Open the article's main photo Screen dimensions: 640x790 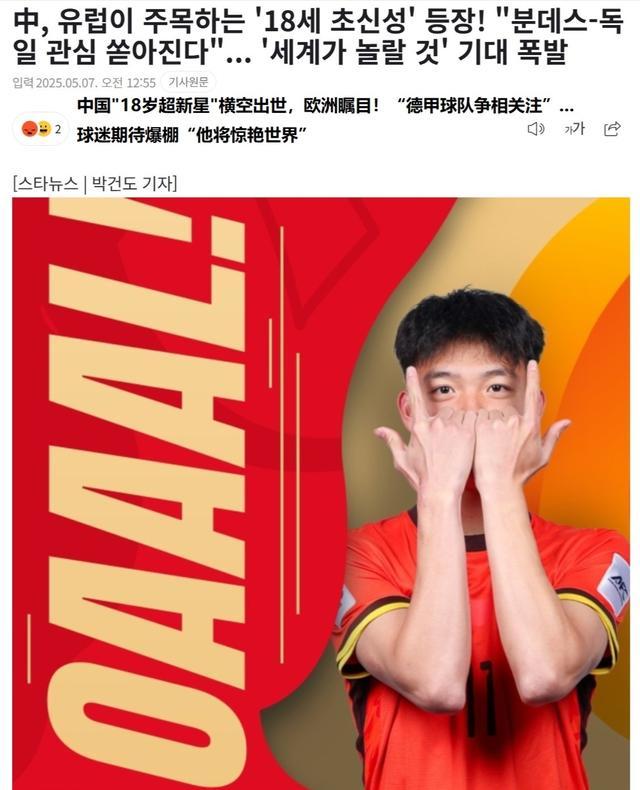pos(320,490)
